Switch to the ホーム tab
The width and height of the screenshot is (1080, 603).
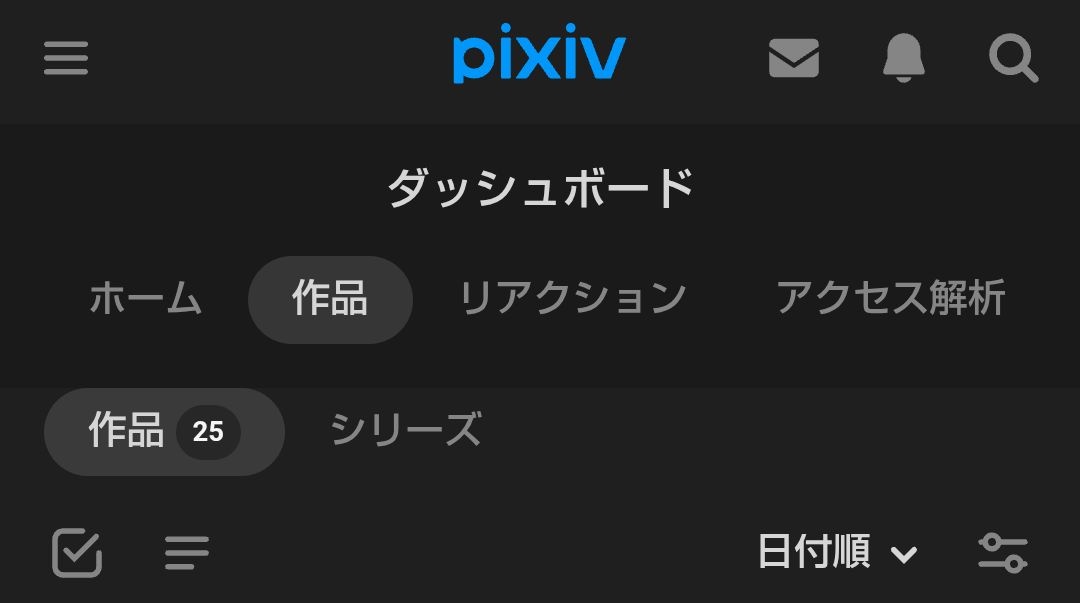click(146, 298)
